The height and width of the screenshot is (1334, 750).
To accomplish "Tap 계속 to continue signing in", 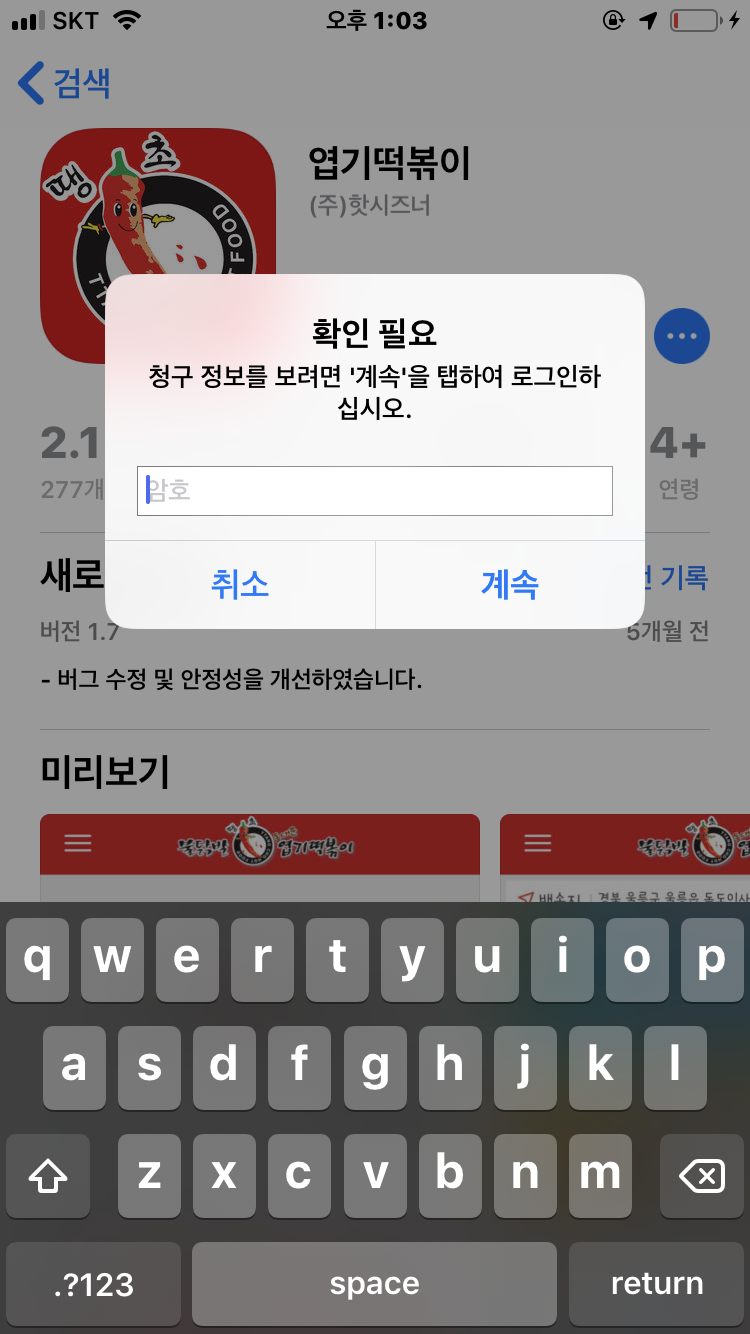I will 510,584.
